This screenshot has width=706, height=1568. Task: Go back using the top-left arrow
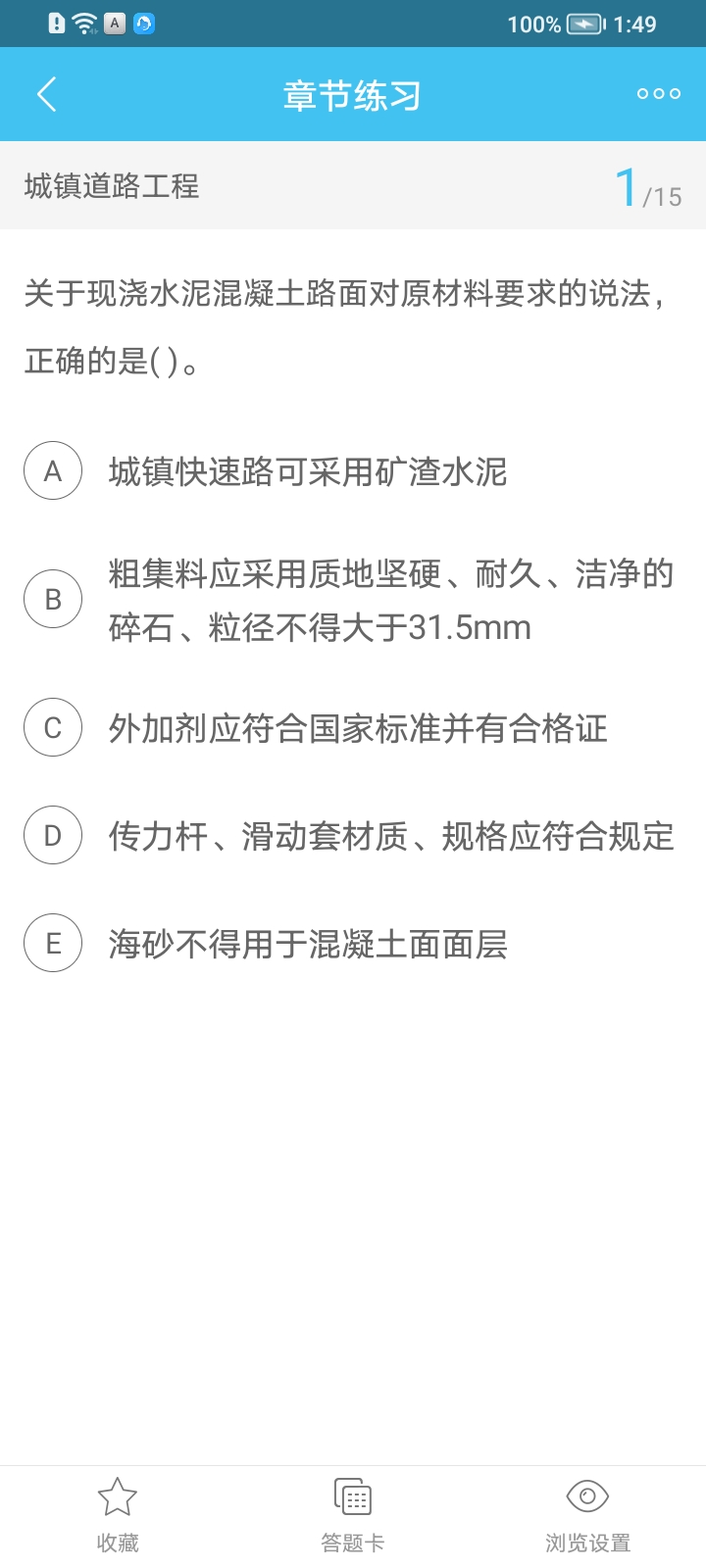(46, 95)
